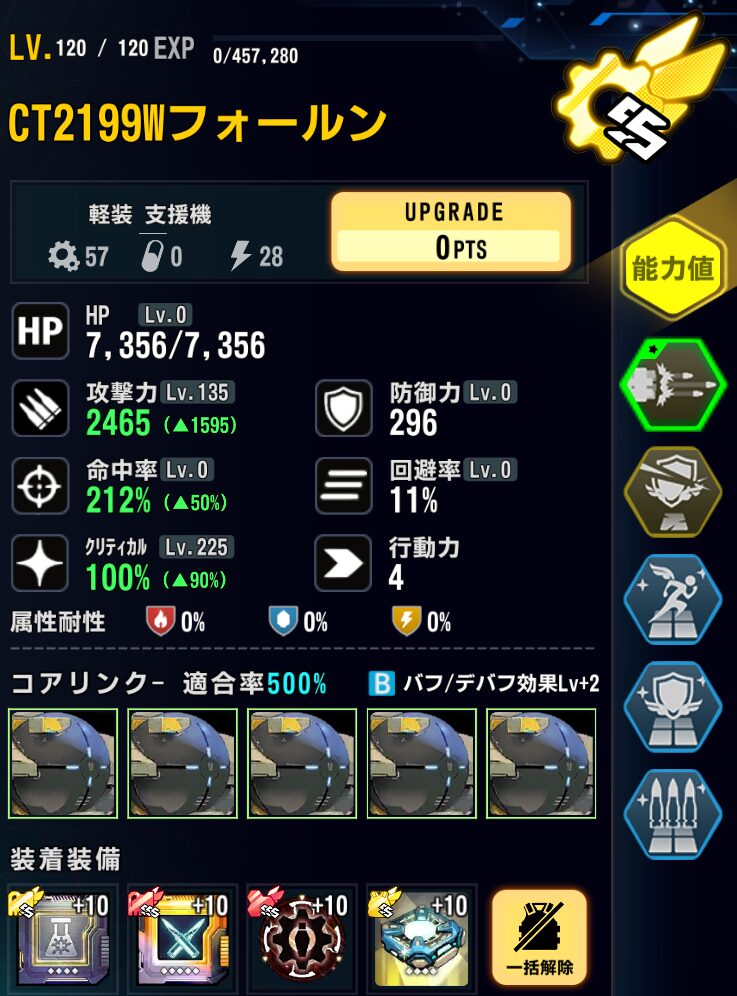Open the pilot character skill tab
The image size is (737, 996).
673,490
